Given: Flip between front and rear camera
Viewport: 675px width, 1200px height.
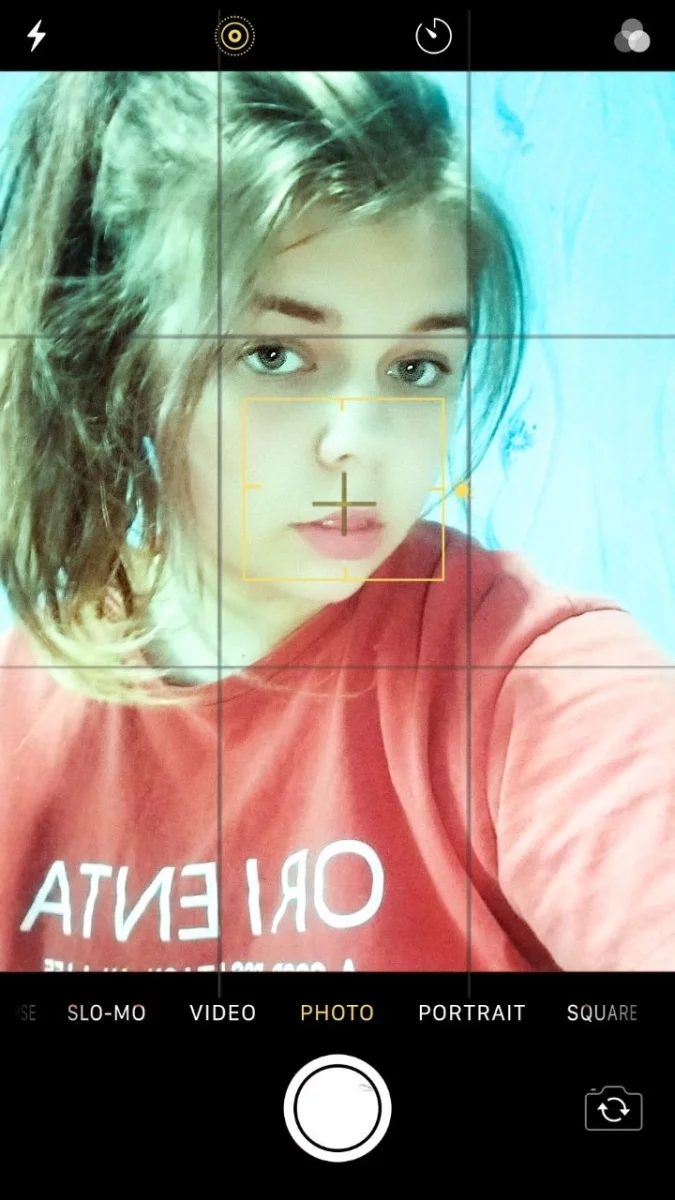Looking at the screenshot, I should point(613,1109).
